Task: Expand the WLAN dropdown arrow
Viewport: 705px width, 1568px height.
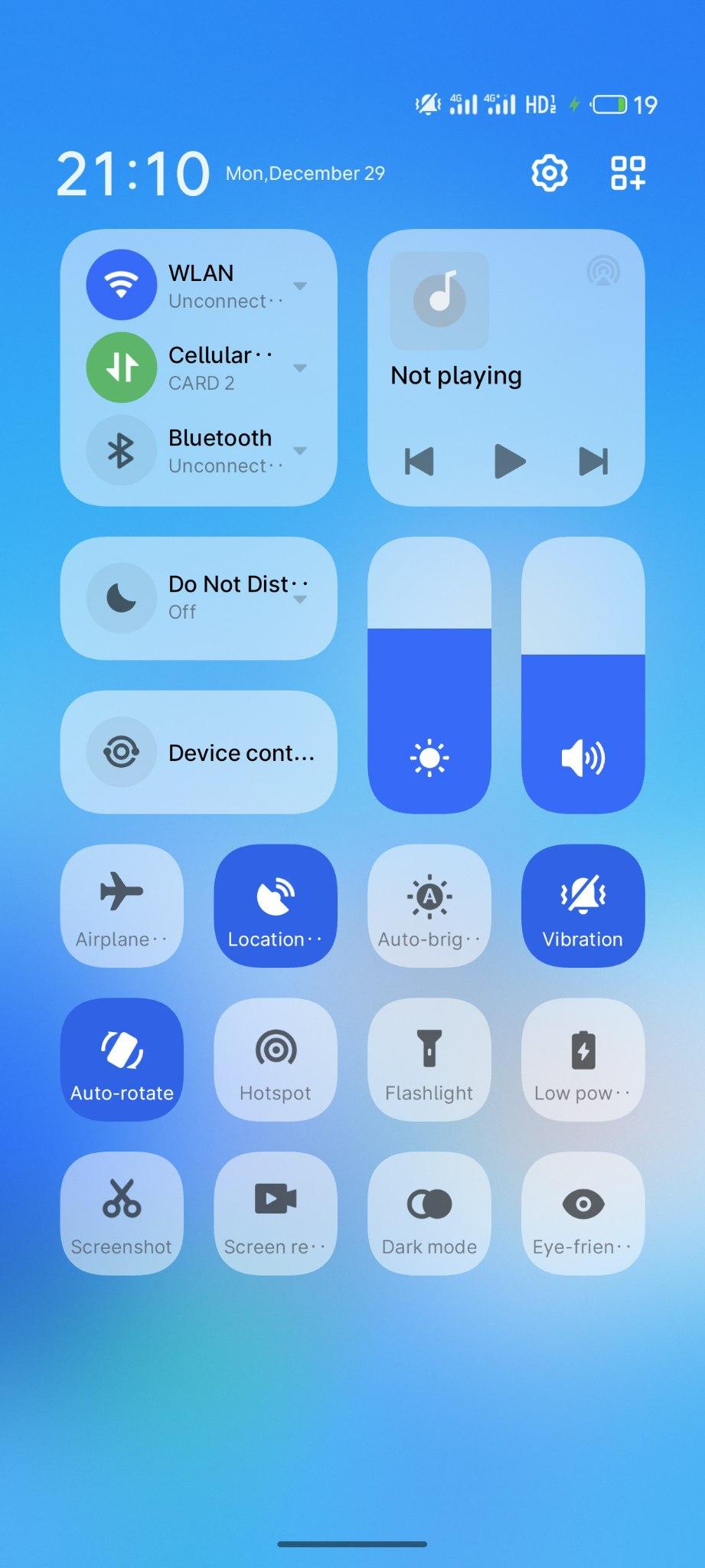Action: (x=300, y=286)
